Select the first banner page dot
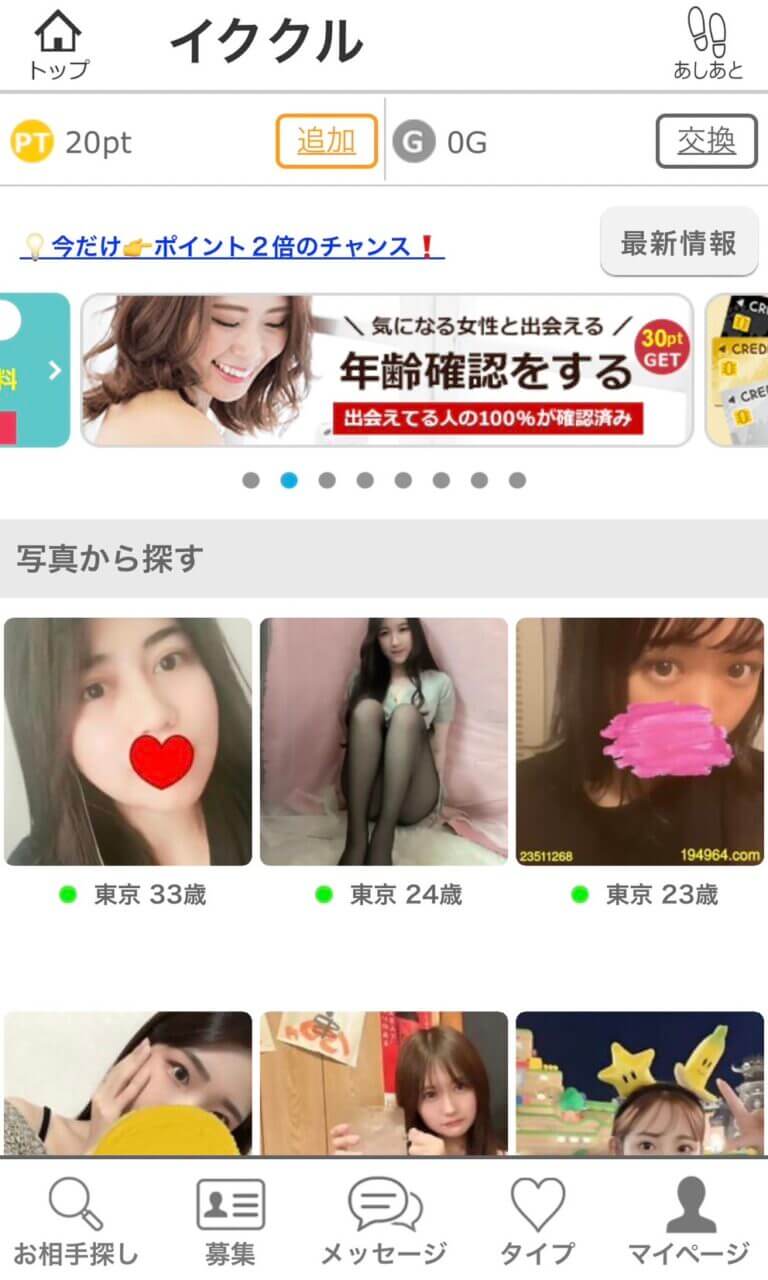Screen dimensions: 768x1280 [251, 480]
